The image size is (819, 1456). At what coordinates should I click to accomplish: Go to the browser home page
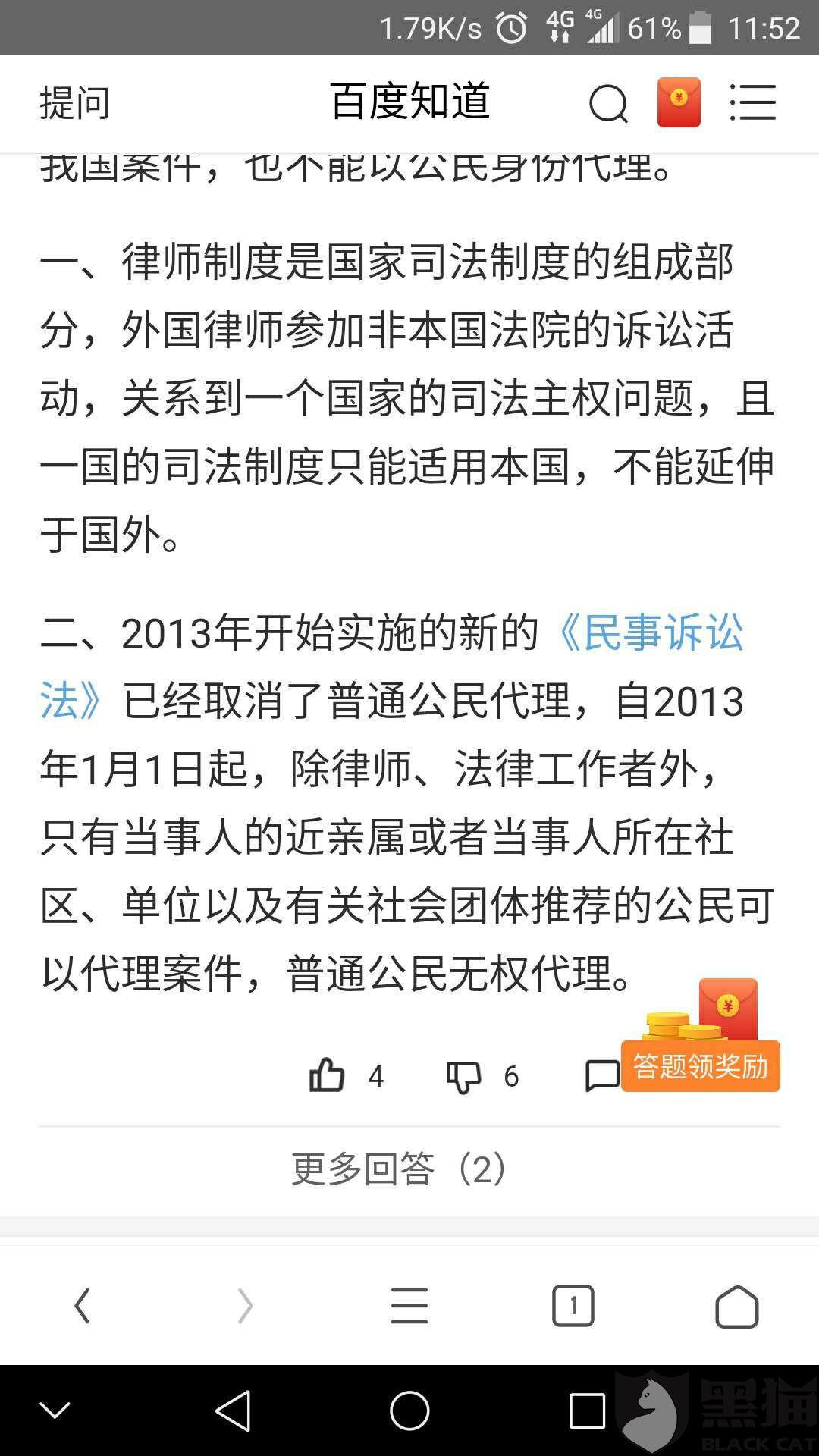click(736, 1307)
